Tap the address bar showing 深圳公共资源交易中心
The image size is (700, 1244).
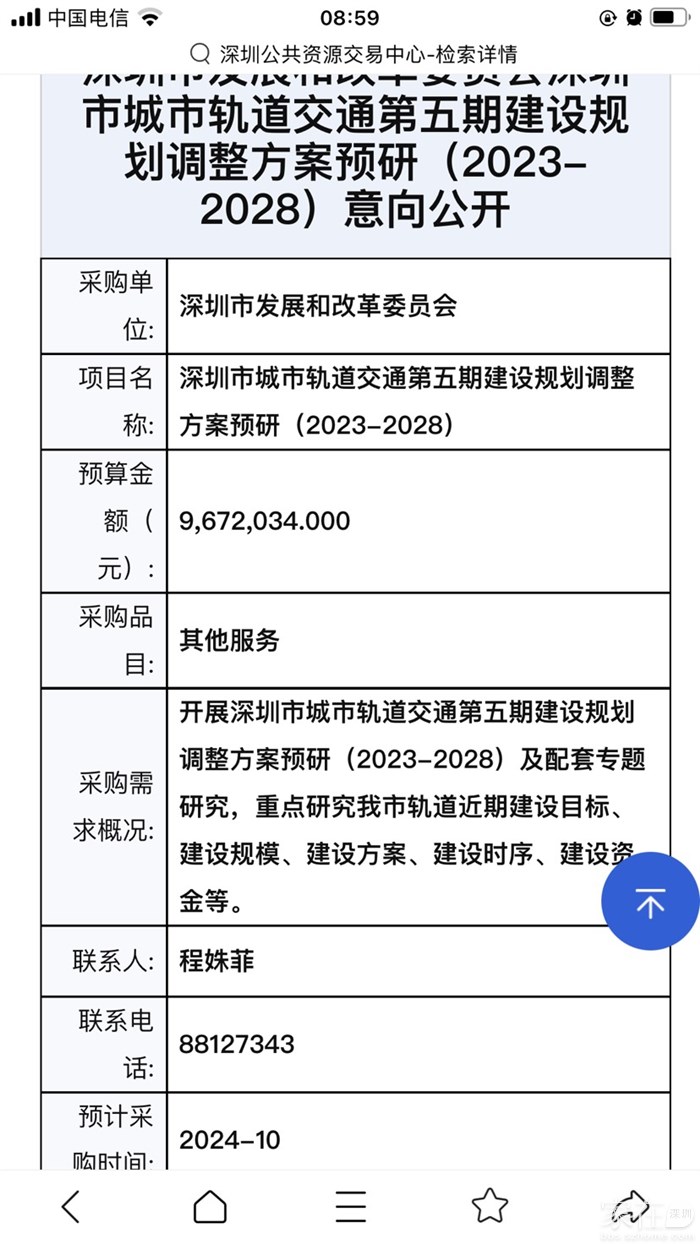[353, 53]
